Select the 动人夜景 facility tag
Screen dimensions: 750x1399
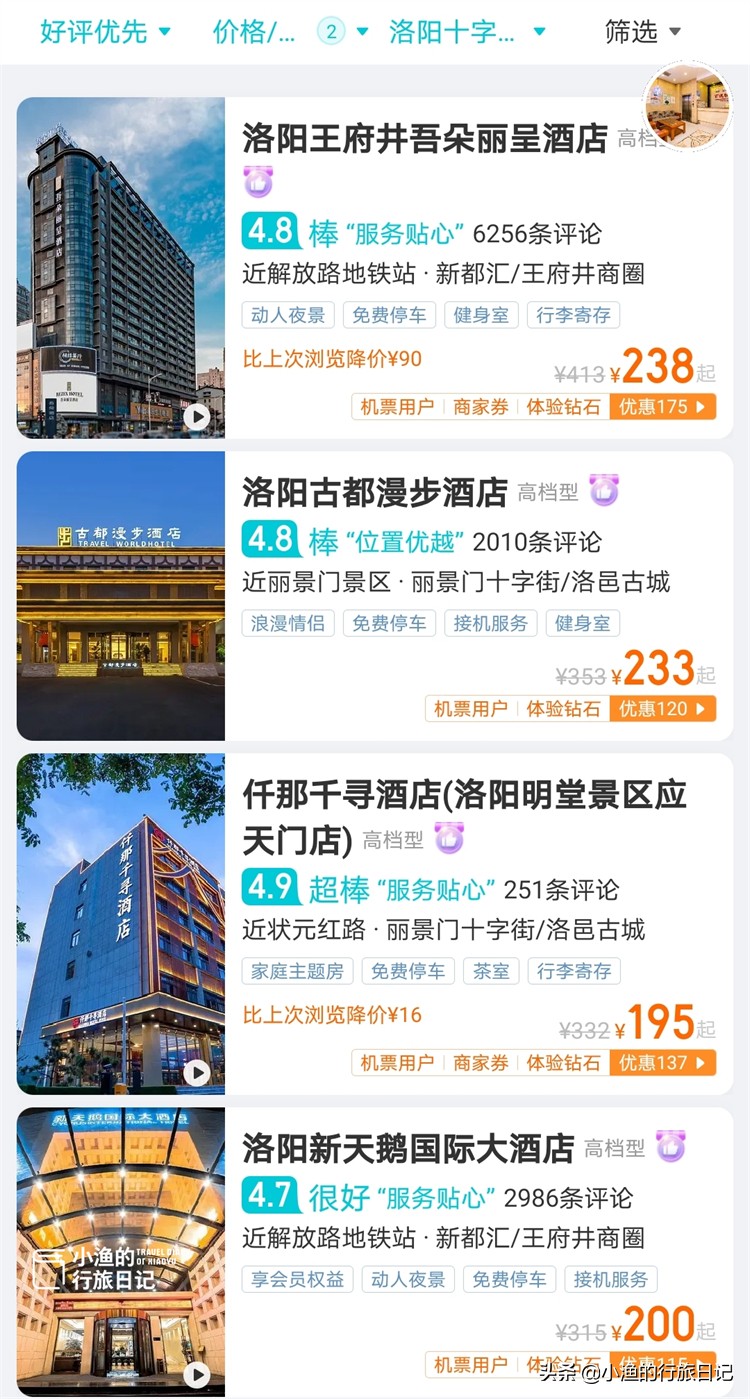click(x=286, y=315)
